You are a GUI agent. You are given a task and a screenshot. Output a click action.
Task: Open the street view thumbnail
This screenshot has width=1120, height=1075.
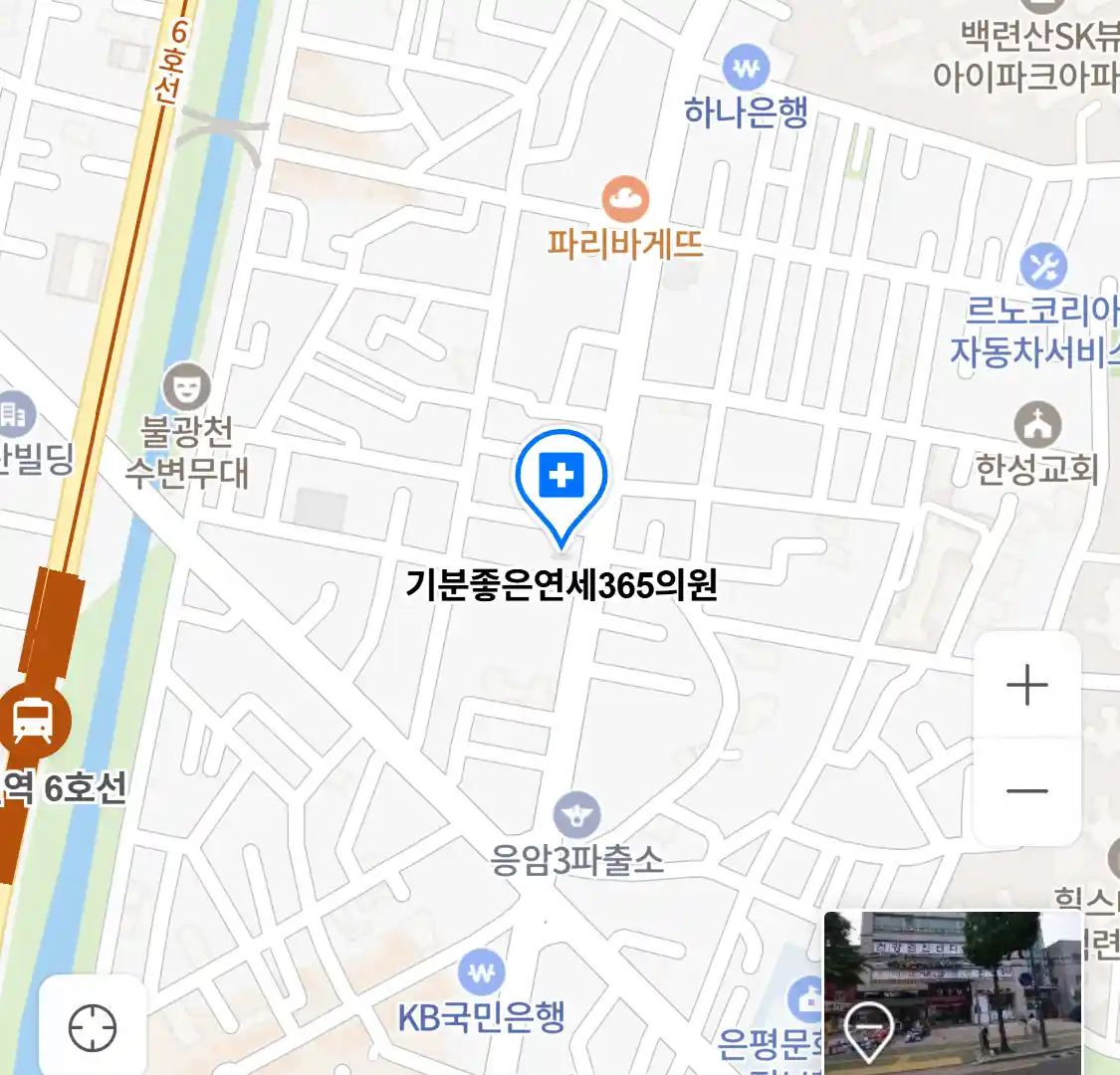point(952,992)
